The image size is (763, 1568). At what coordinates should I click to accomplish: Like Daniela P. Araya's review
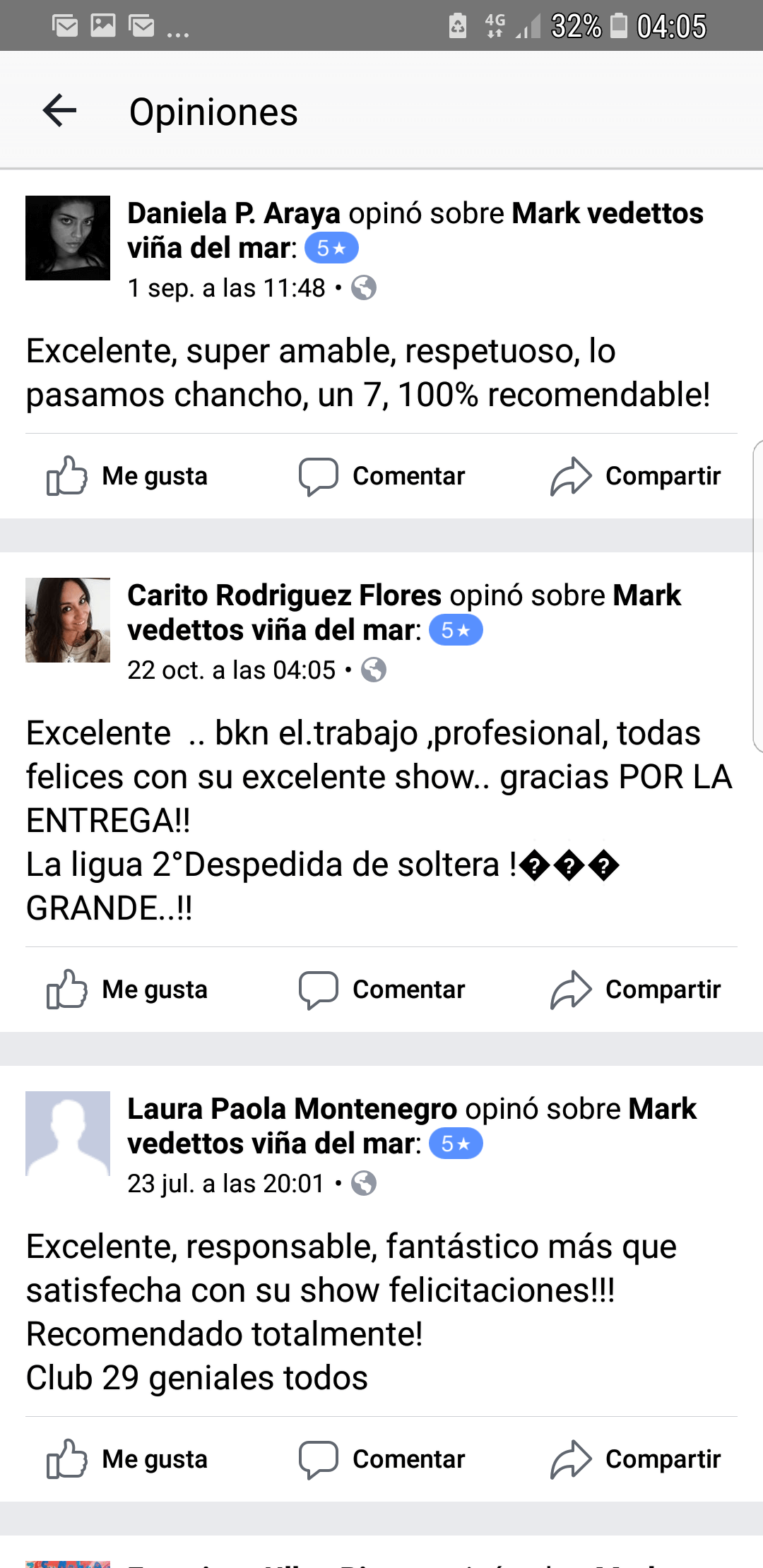coord(127,476)
